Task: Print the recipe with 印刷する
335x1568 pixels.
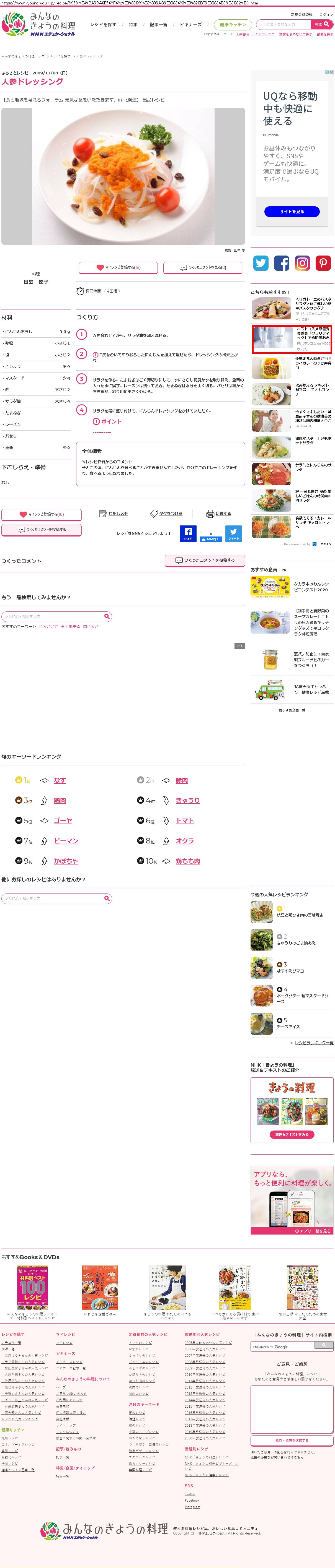Action: coord(219,513)
